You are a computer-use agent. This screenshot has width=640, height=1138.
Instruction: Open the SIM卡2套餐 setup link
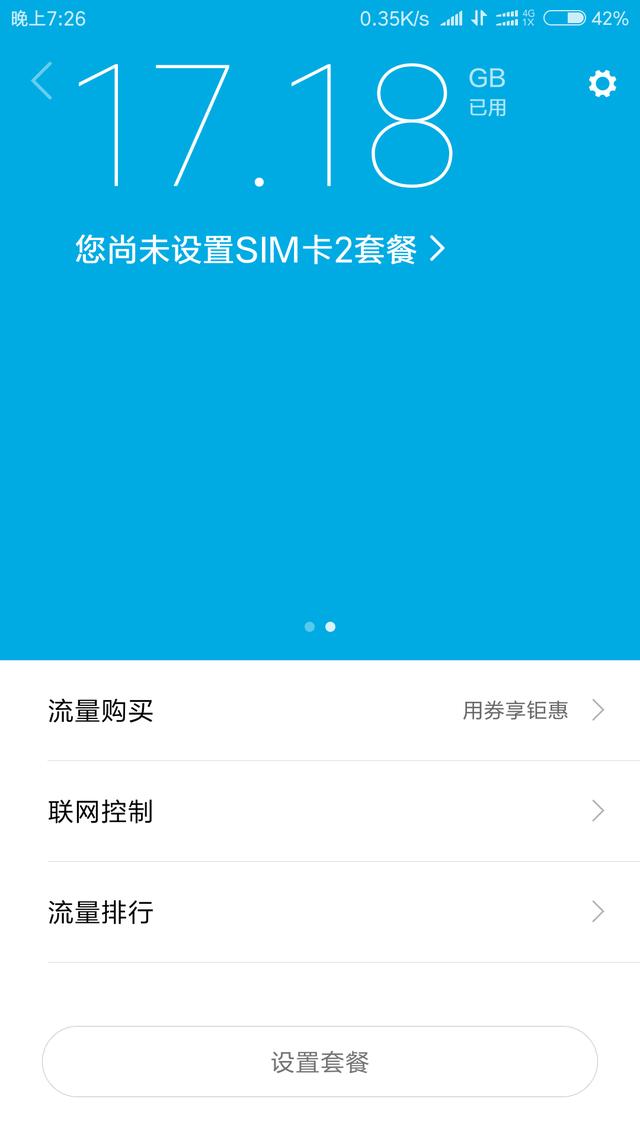pos(259,250)
